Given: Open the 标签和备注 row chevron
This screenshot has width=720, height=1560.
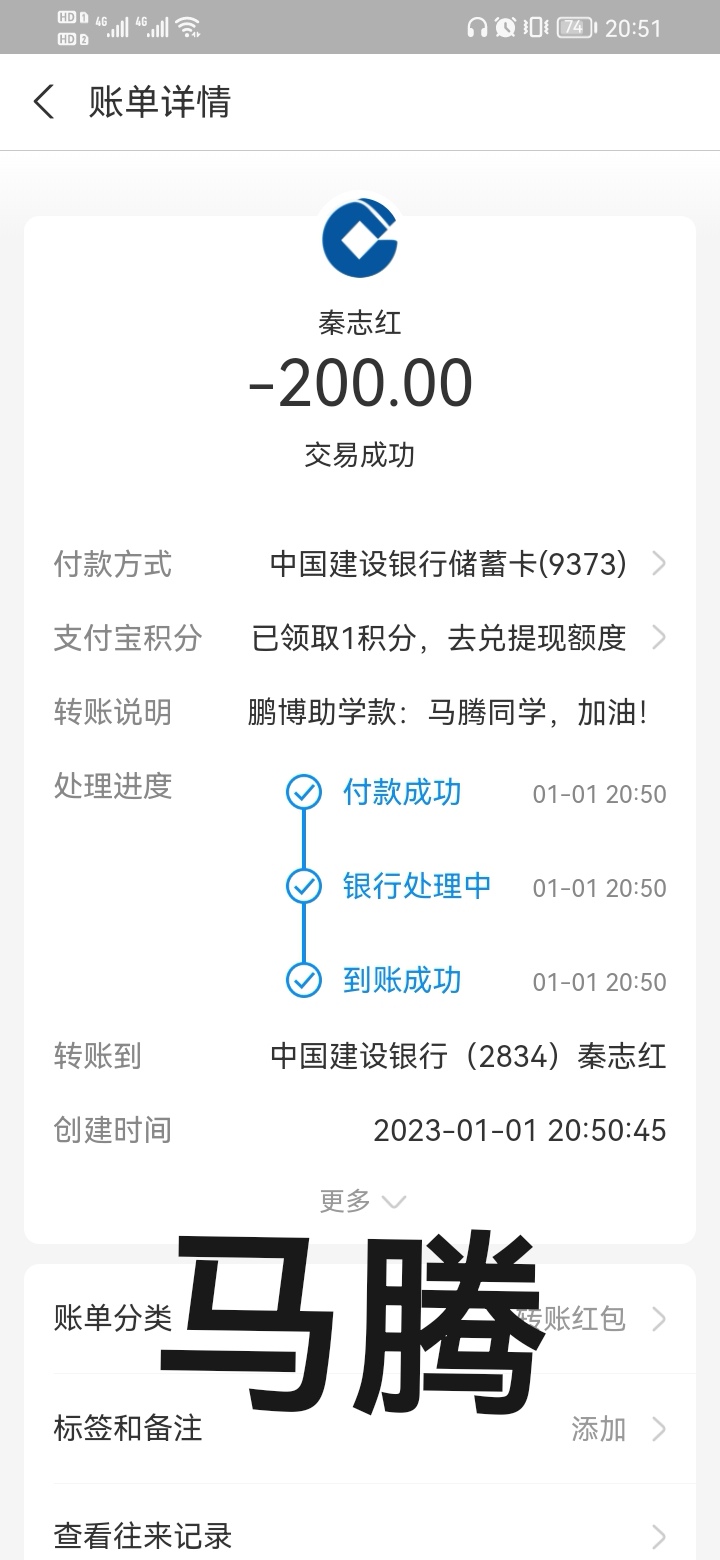Looking at the screenshot, I should (659, 1429).
